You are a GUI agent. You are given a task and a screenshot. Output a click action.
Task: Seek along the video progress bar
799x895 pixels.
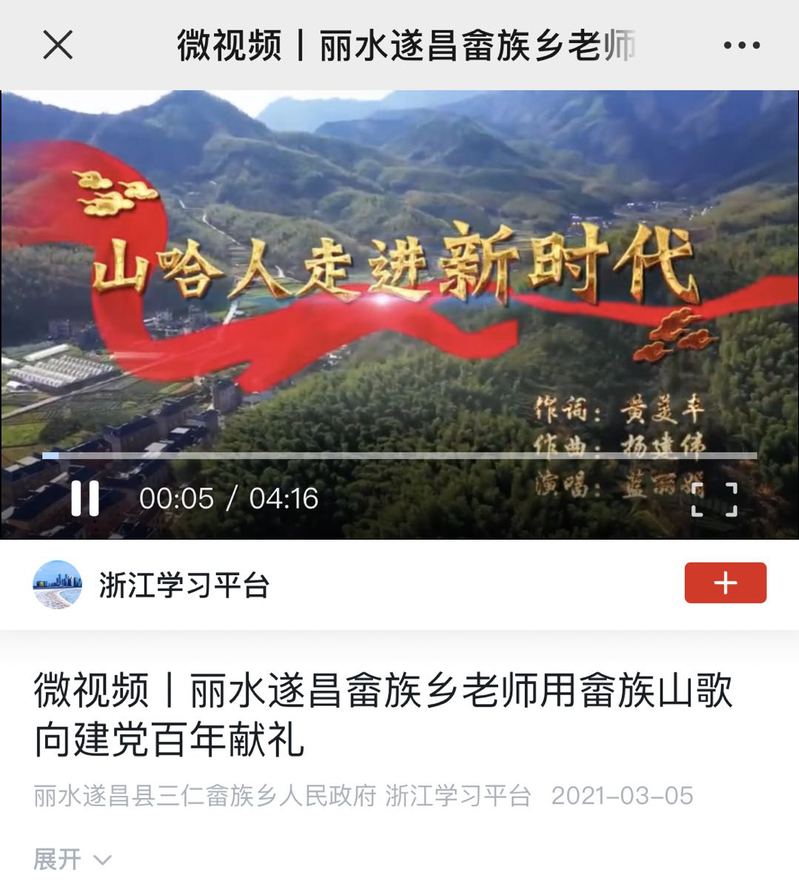[x=400, y=456]
